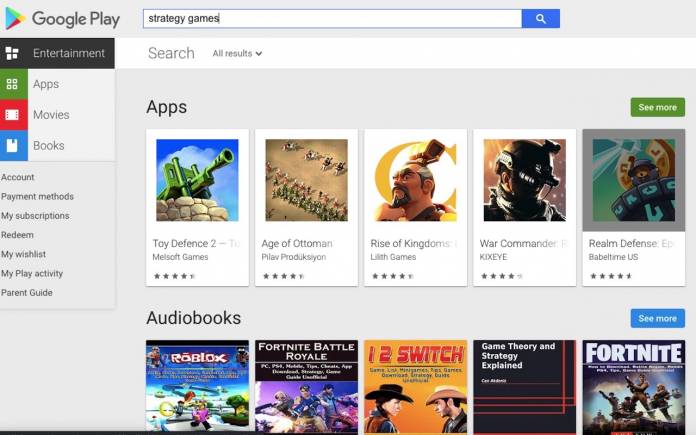Open the Toy Defence 2 app card
The image size is (696, 435).
(x=197, y=205)
